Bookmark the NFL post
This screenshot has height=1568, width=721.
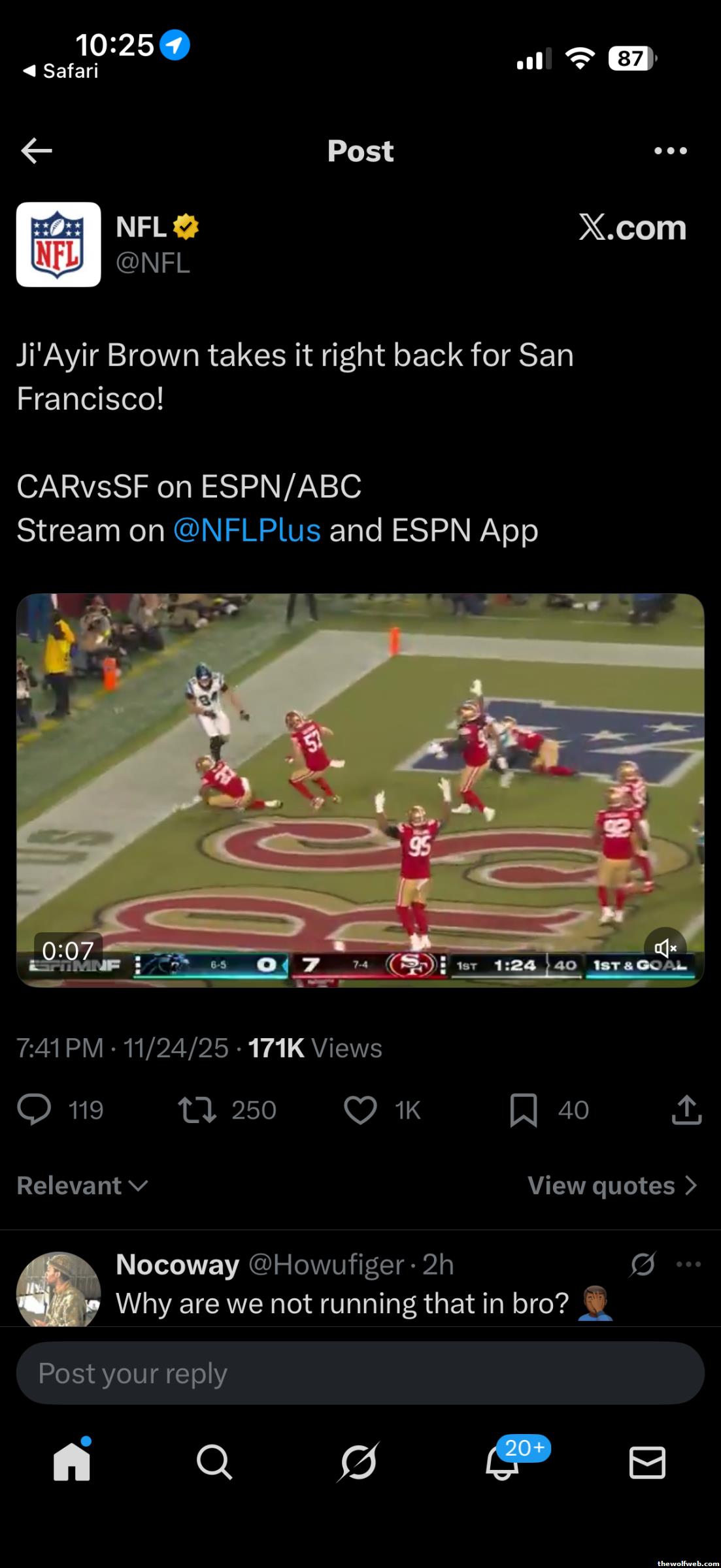524,1110
